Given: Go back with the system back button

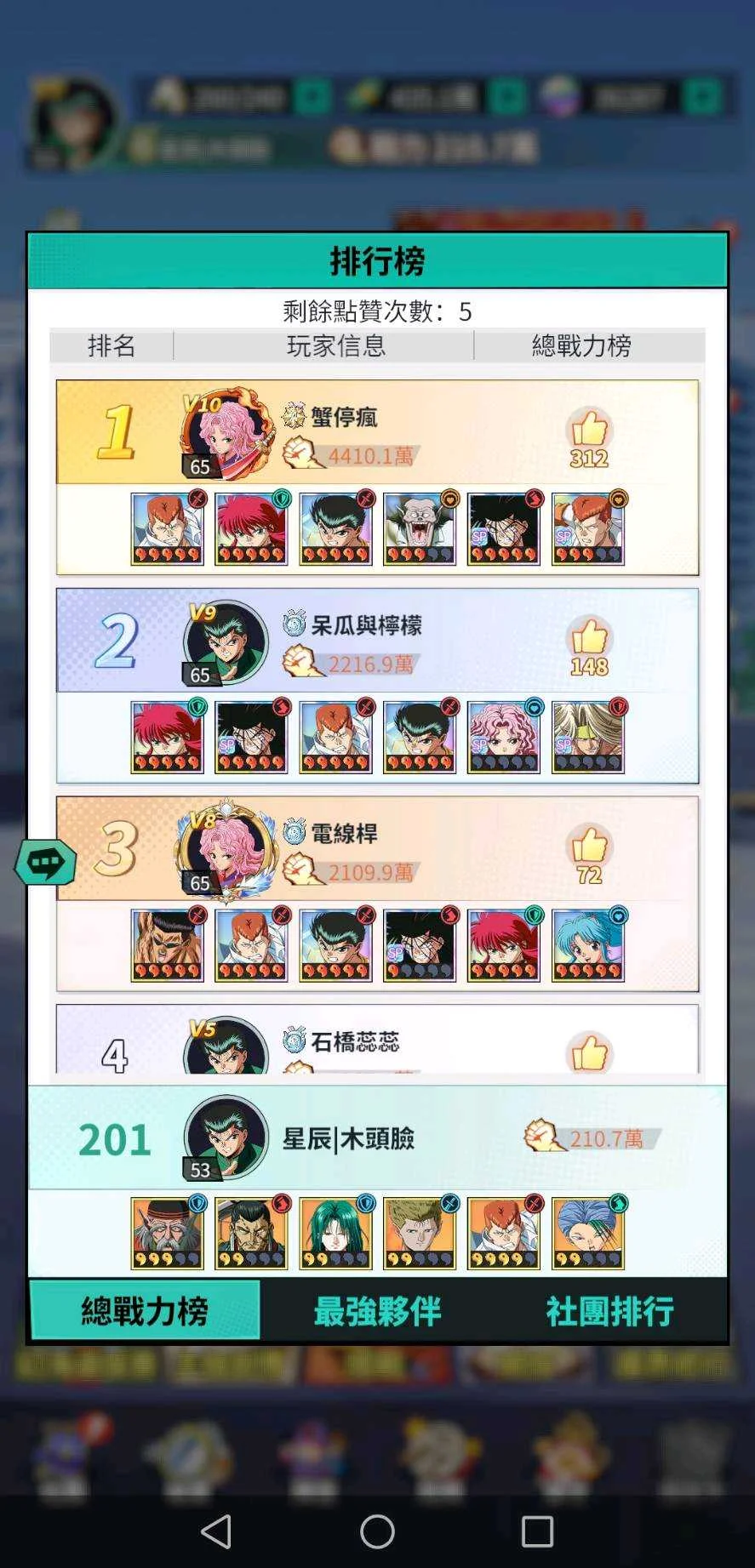Looking at the screenshot, I should tap(216, 1531).
